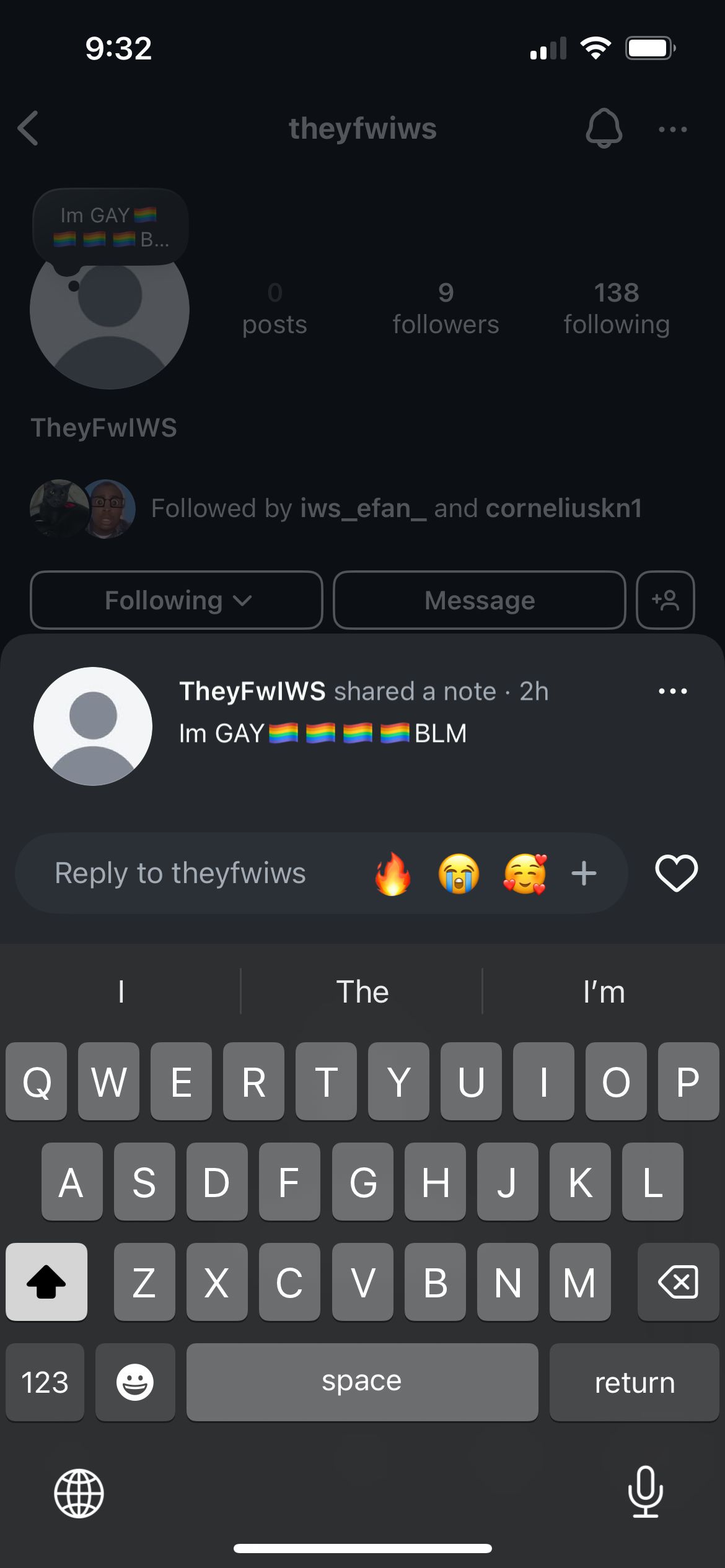Viewport: 725px width, 1568px height.
Task: Open the note's three-dot options menu
Action: pyautogui.click(x=672, y=691)
